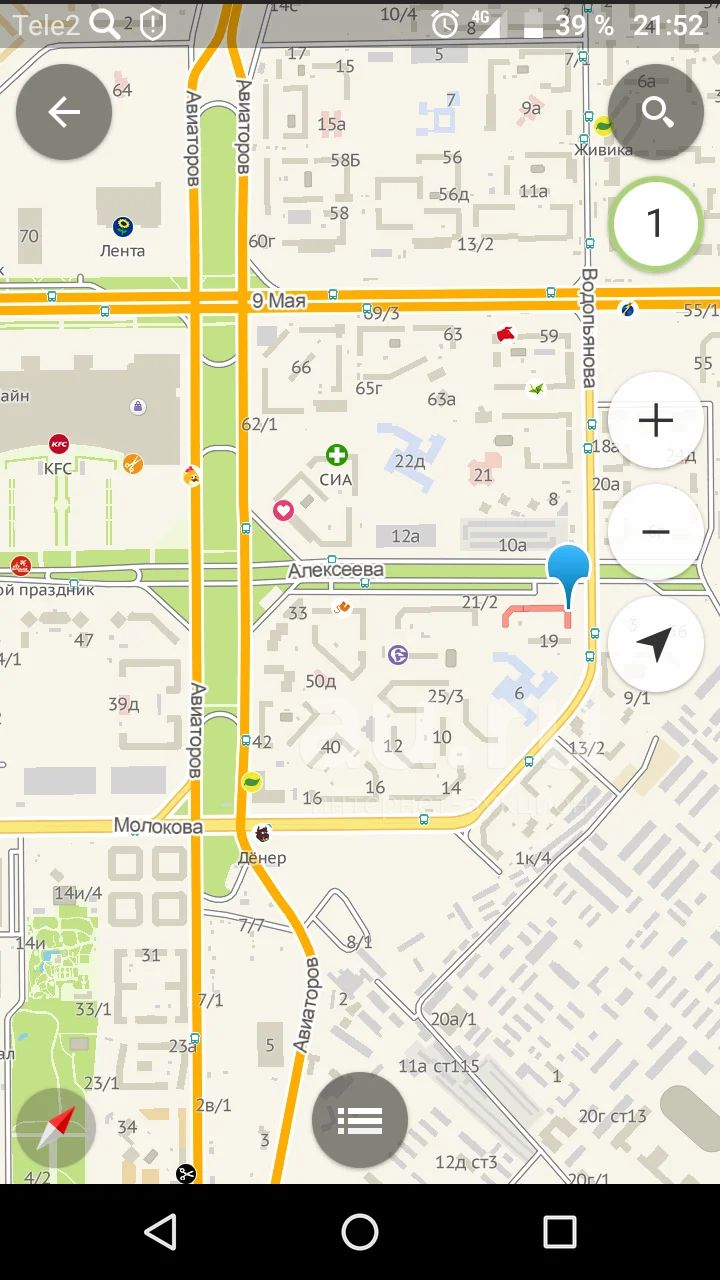
Task: Reset map orientation with the compass
Action: click(x=56, y=1128)
